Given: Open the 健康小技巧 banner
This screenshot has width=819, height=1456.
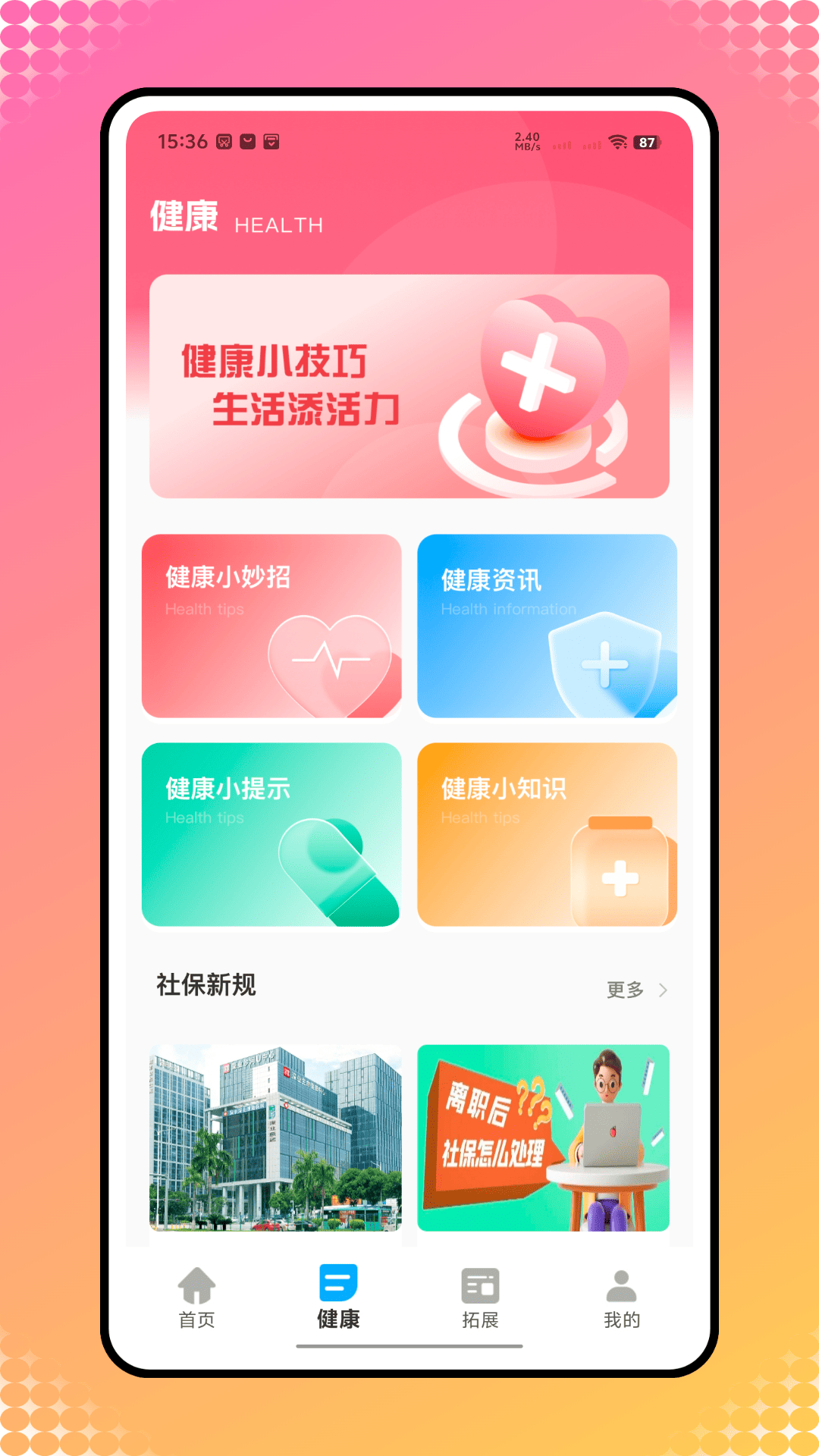Looking at the screenshot, I should pos(409,387).
